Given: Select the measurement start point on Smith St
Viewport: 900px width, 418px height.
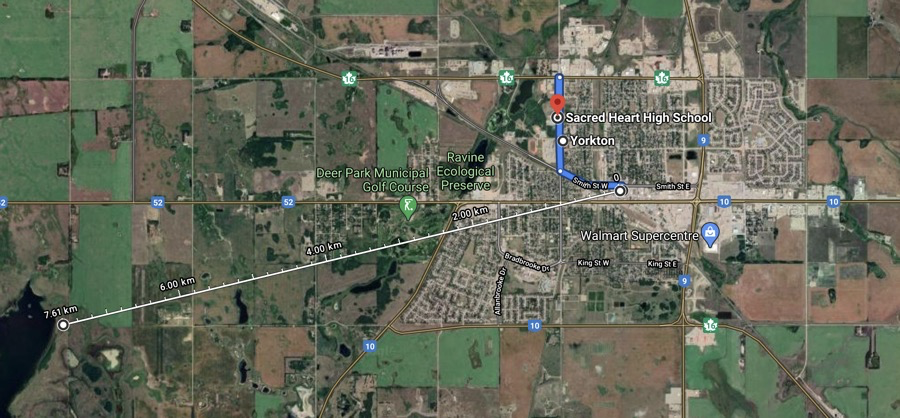Looking at the screenshot, I should (620, 190).
